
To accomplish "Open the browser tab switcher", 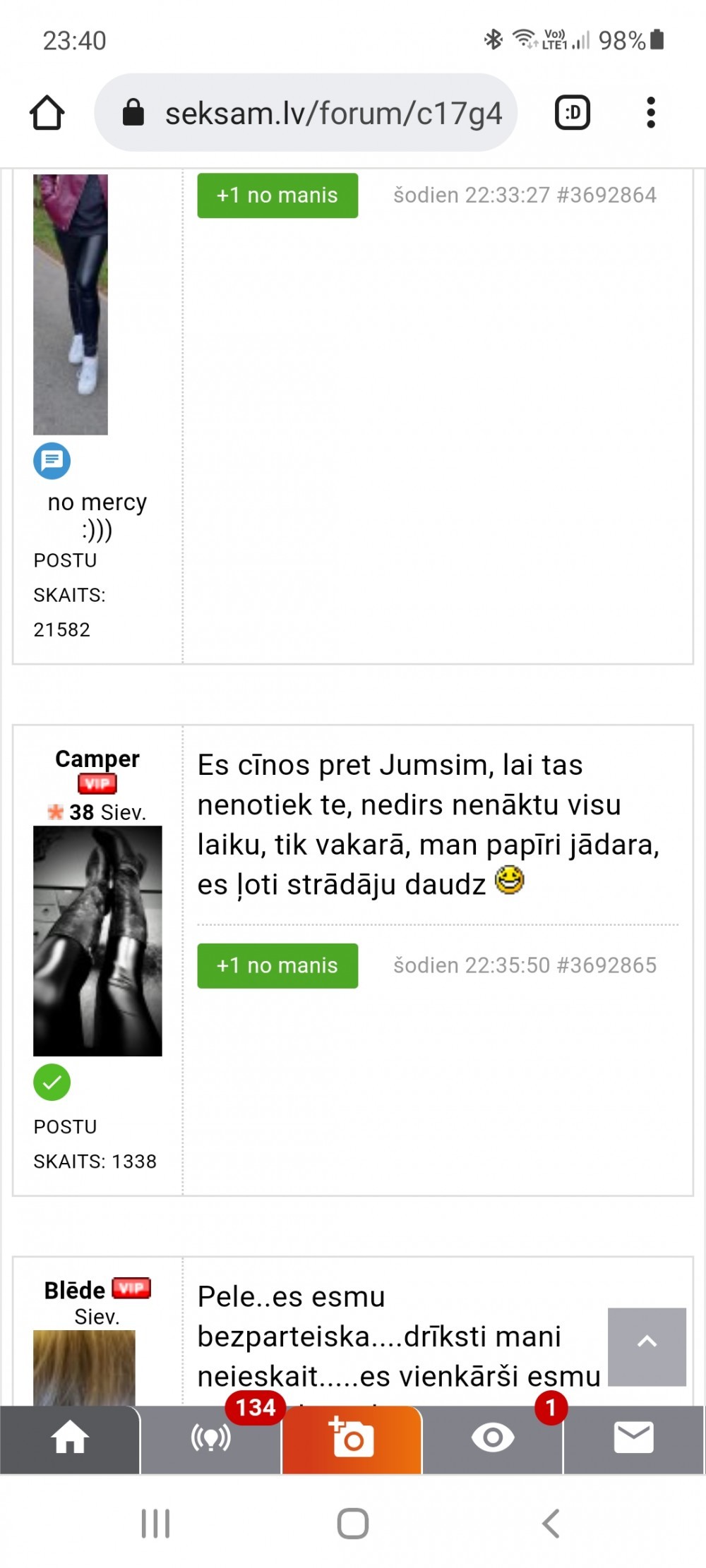I will (x=572, y=113).
